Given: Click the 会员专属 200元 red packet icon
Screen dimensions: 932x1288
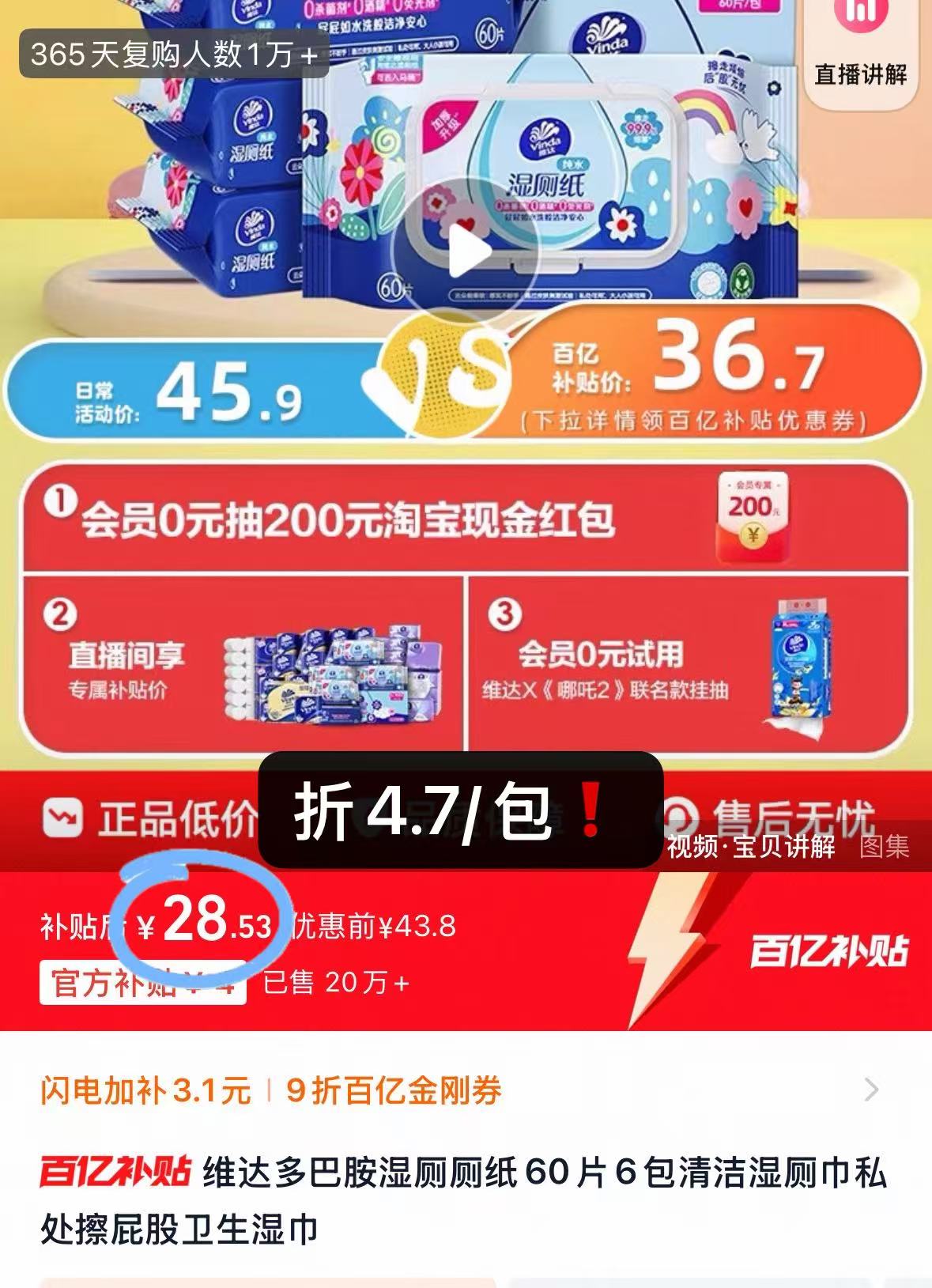Looking at the screenshot, I should pyautogui.click(x=751, y=514).
